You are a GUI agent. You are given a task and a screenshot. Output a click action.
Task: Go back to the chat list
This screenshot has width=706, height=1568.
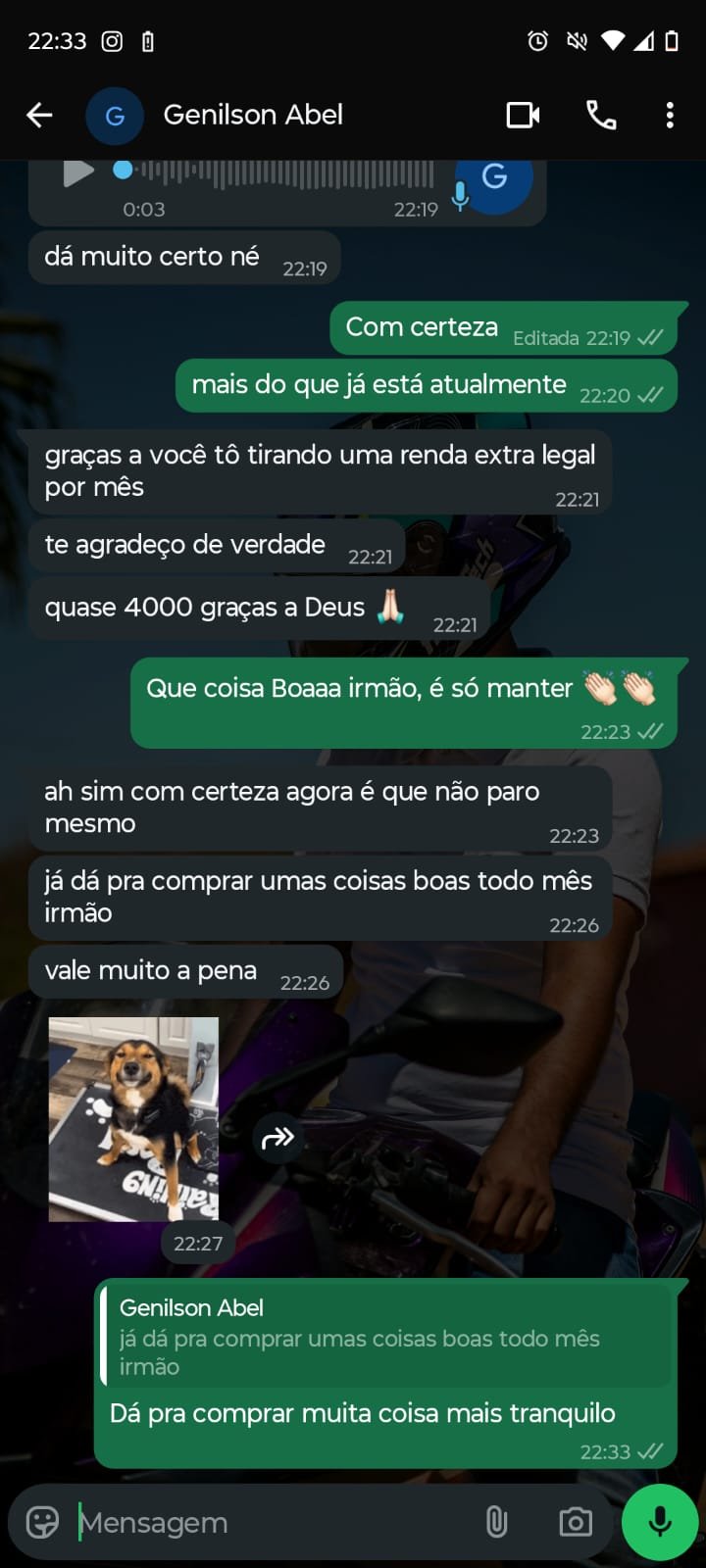pyautogui.click(x=39, y=116)
